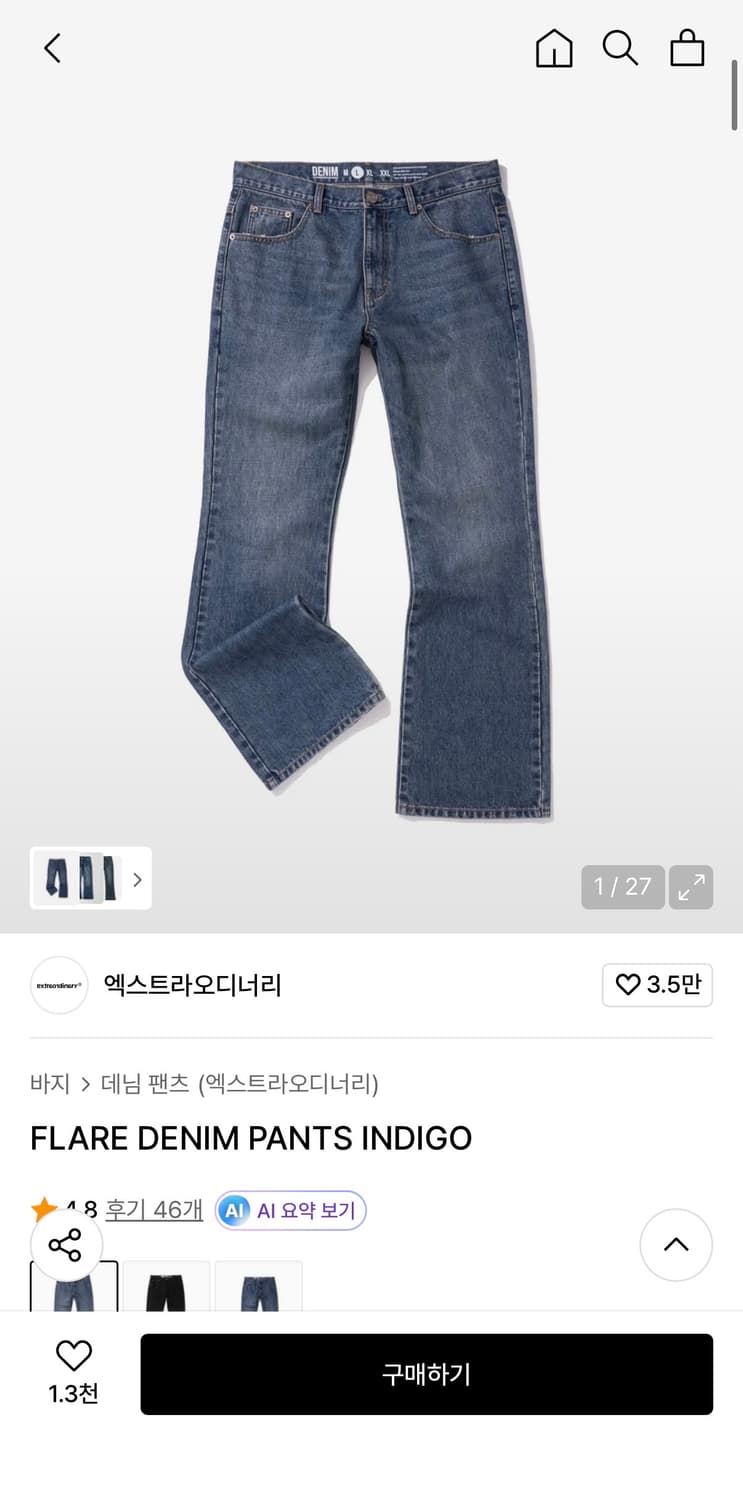
Task: Expand the image to fullscreen view
Action: (x=690, y=886)
